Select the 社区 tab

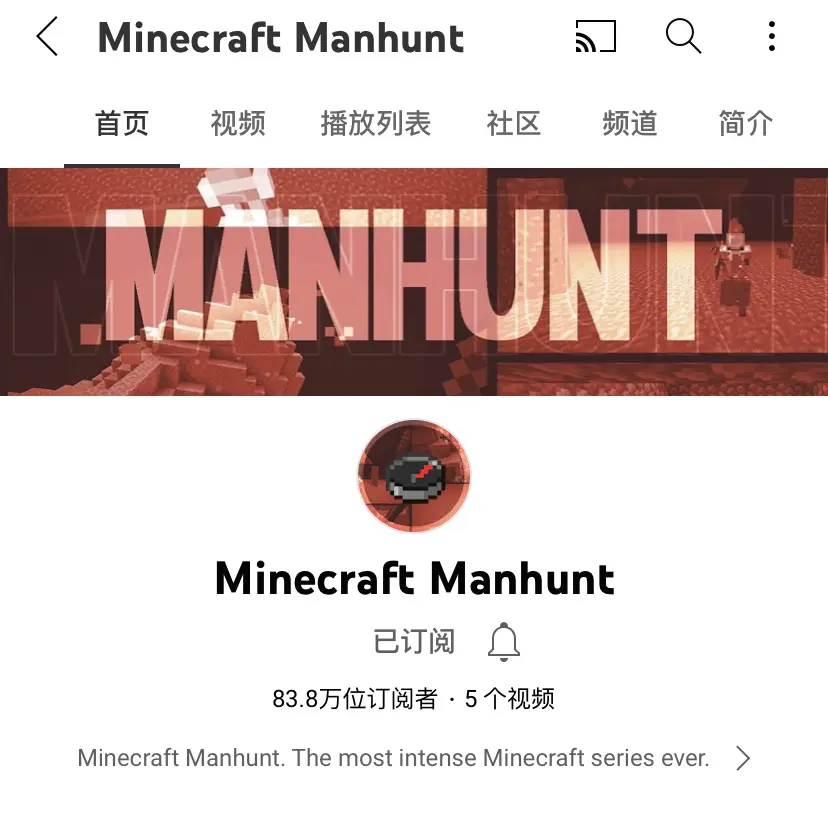tap(513, 124)
